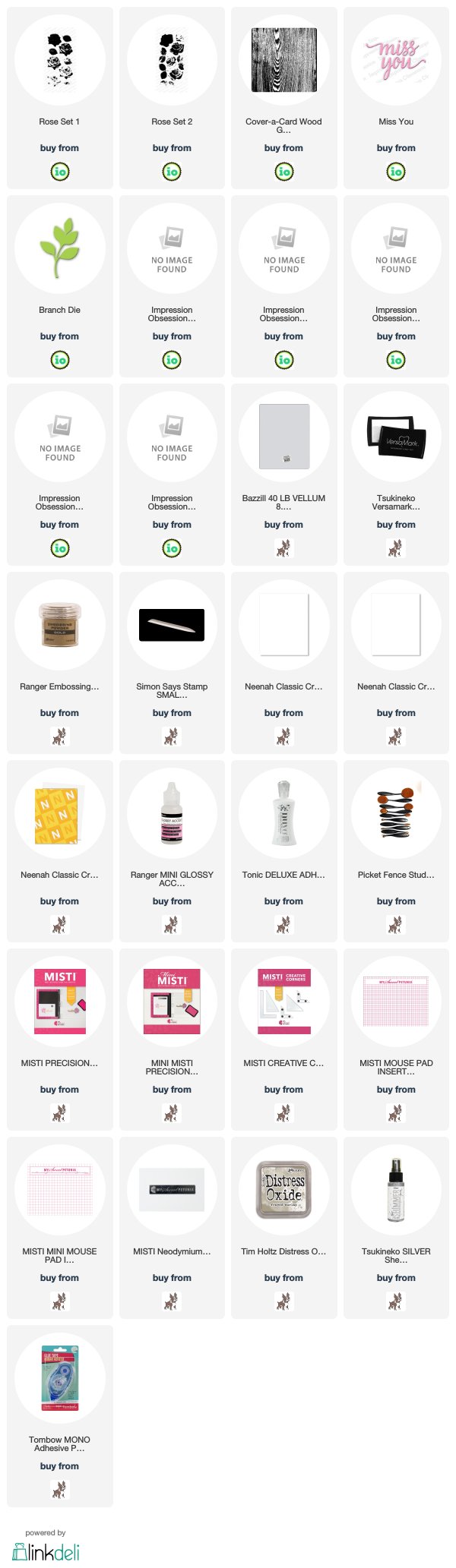View the Ranger Embossing powder product
This screenshot has height=1568, width=456.
(x=59, y=624)
